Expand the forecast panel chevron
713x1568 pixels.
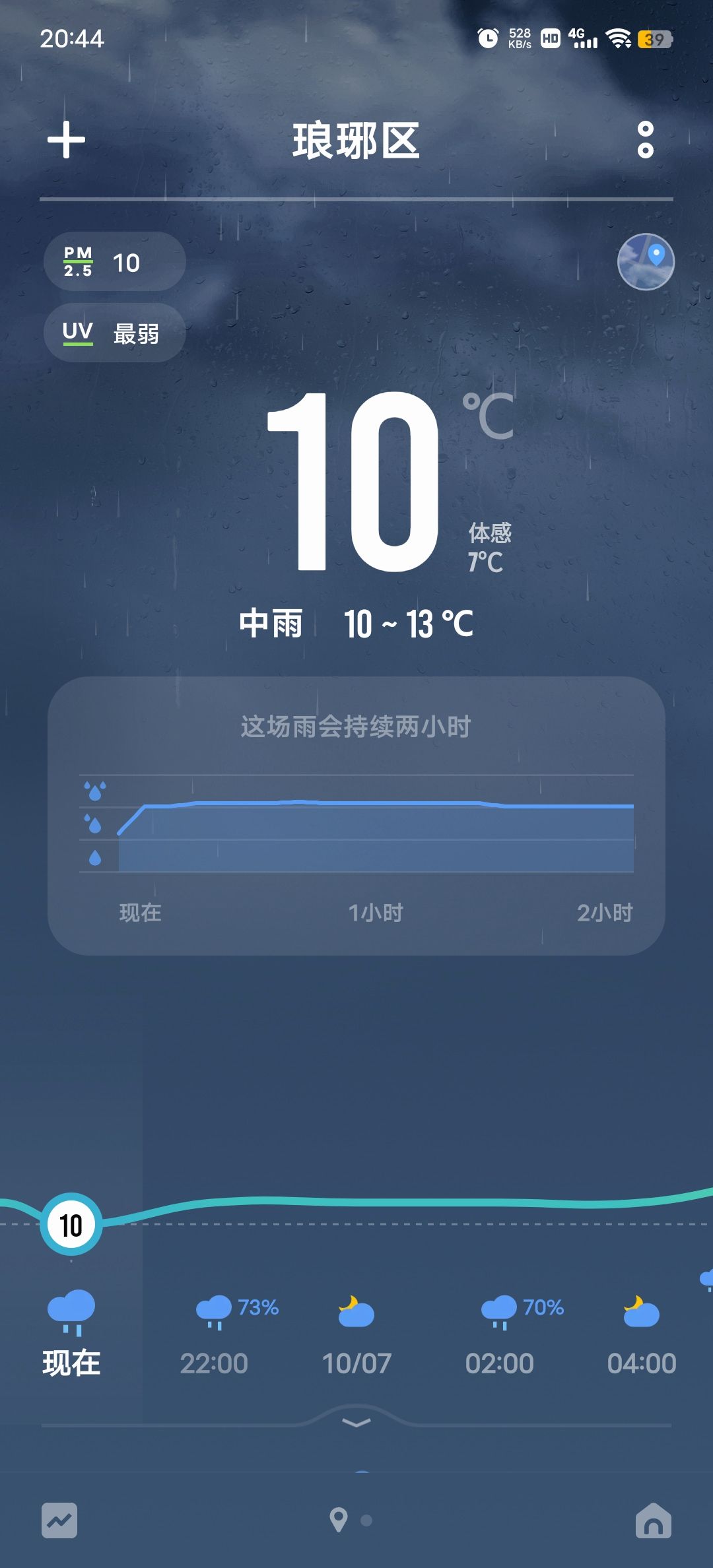point(356,1423)
